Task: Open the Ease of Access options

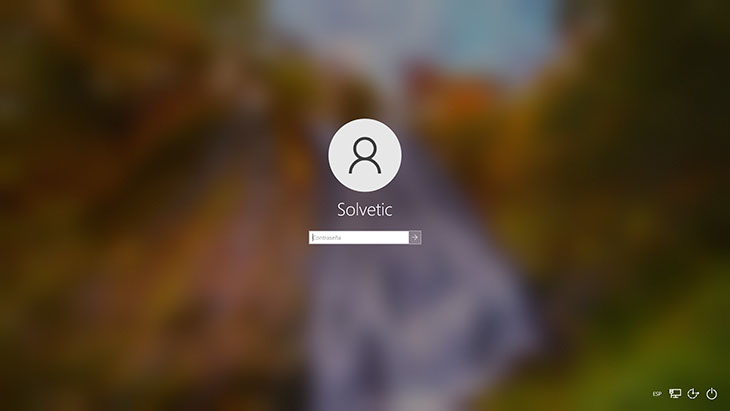Action: pyautogui.click(x=693, y=394)
